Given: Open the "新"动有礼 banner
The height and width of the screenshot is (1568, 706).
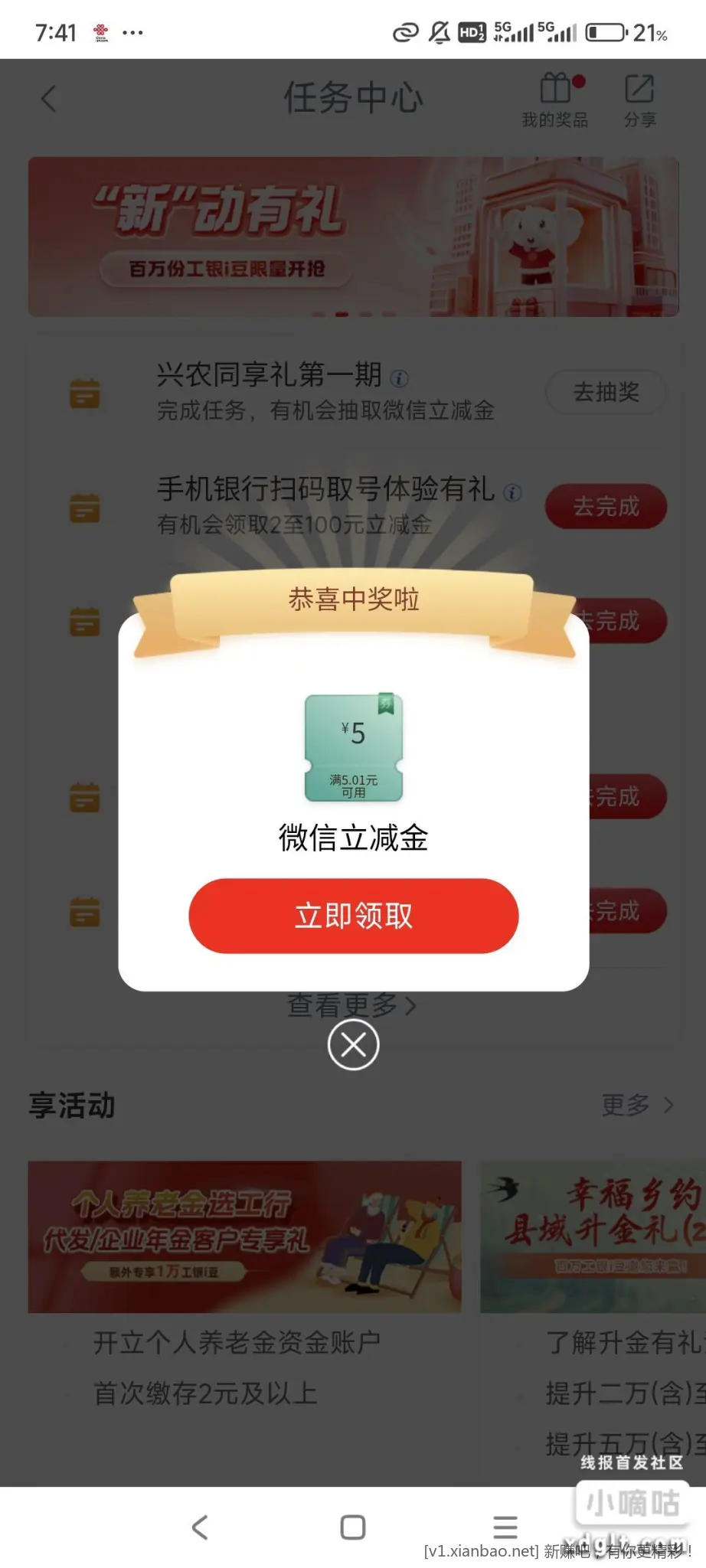Looking at the screenshot, I should pyautogui.click(x=353, y=237).
